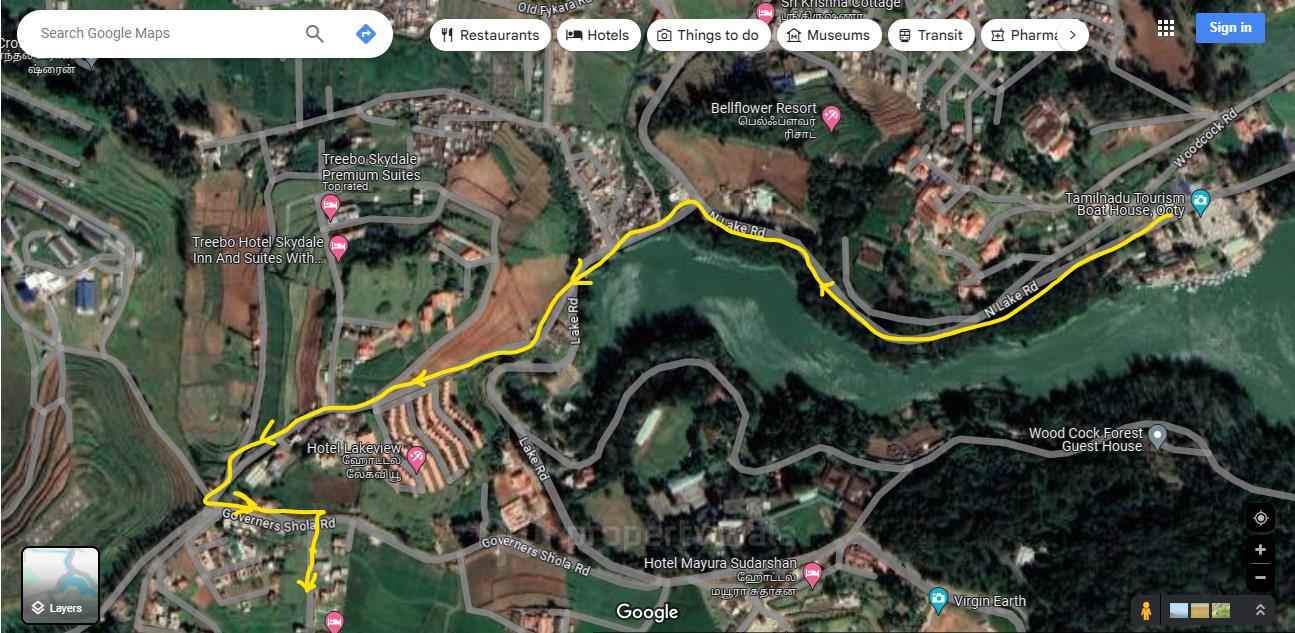Select the Restaurants chip
Screen dimensions: 1295x633
pos(489,35)
